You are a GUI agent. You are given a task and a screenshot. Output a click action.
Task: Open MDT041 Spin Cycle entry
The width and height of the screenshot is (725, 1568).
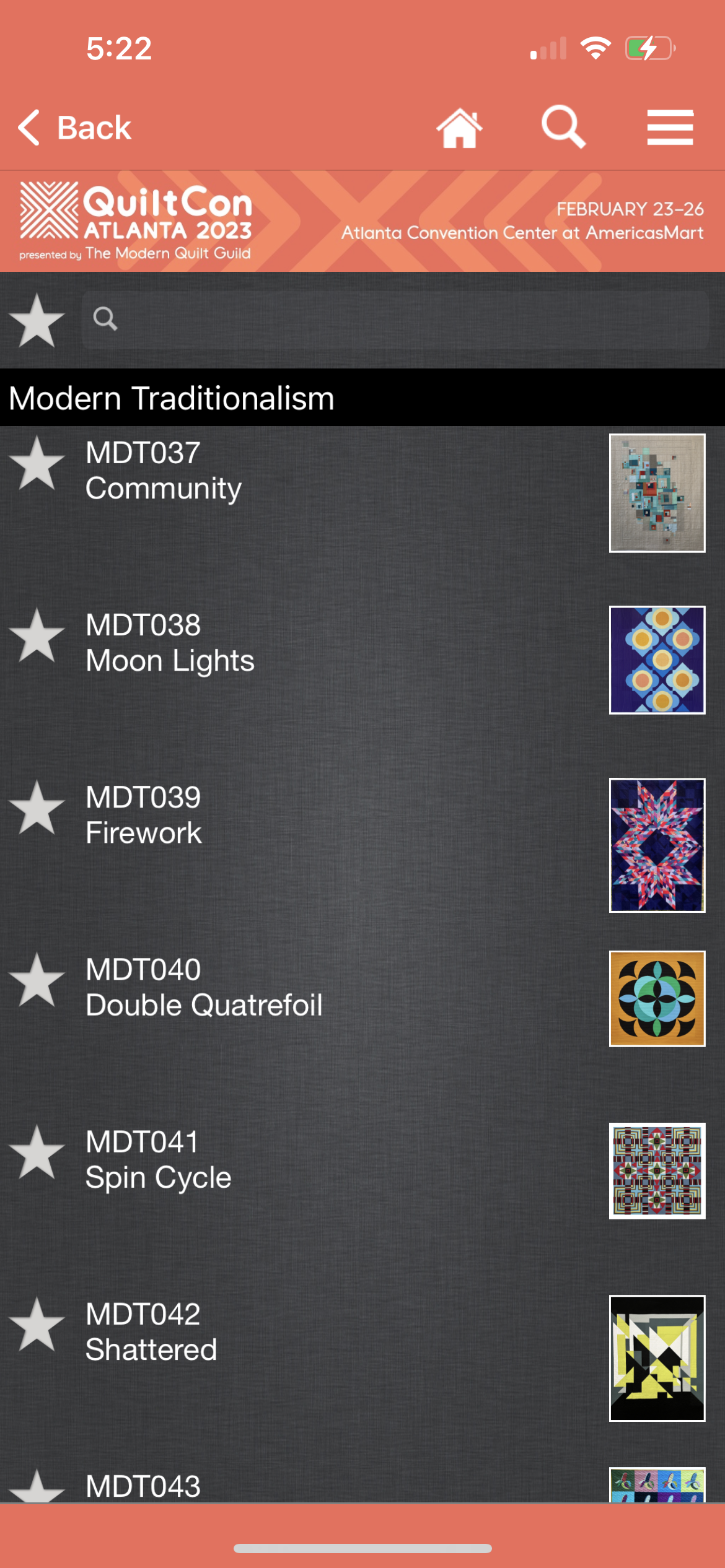(x=159, y=1159)
